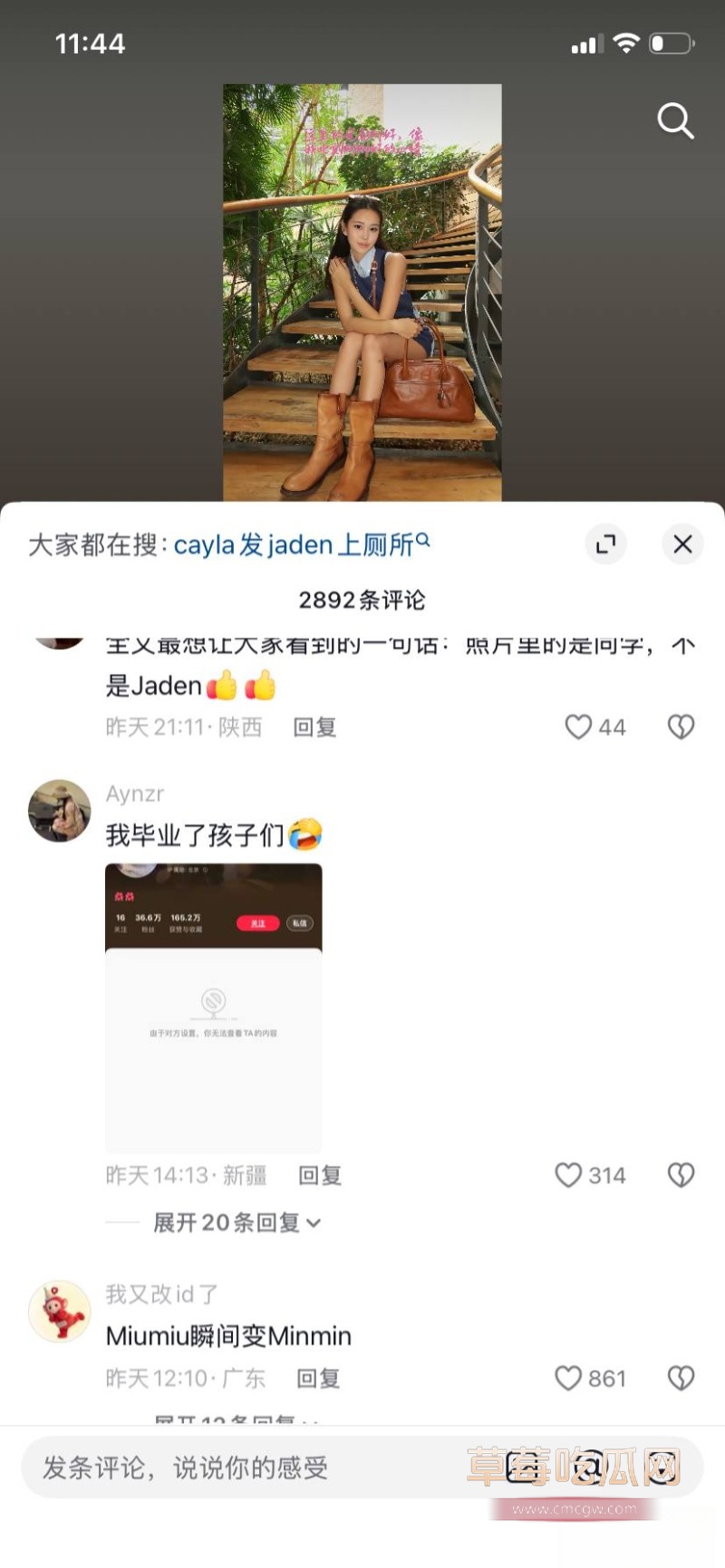725x1568 pixels.
Task: Like the Miumiu瞬间变Minmin comment
Action: tap(590, 1378)
